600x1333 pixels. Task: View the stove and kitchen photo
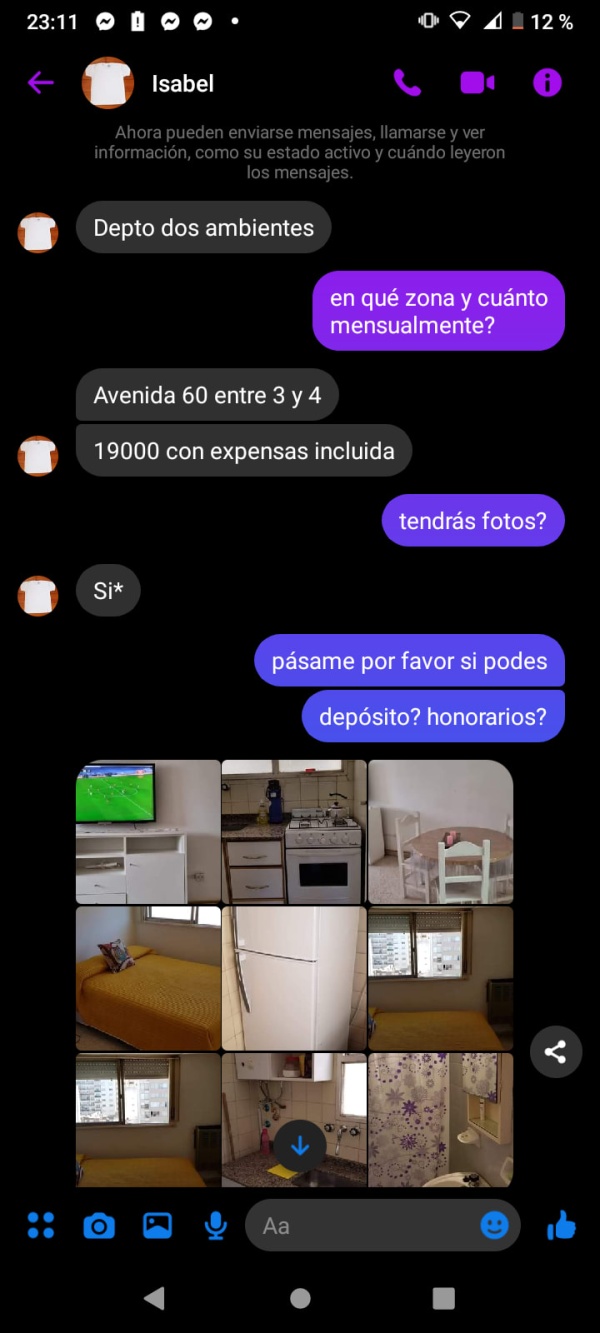point(294,831)
